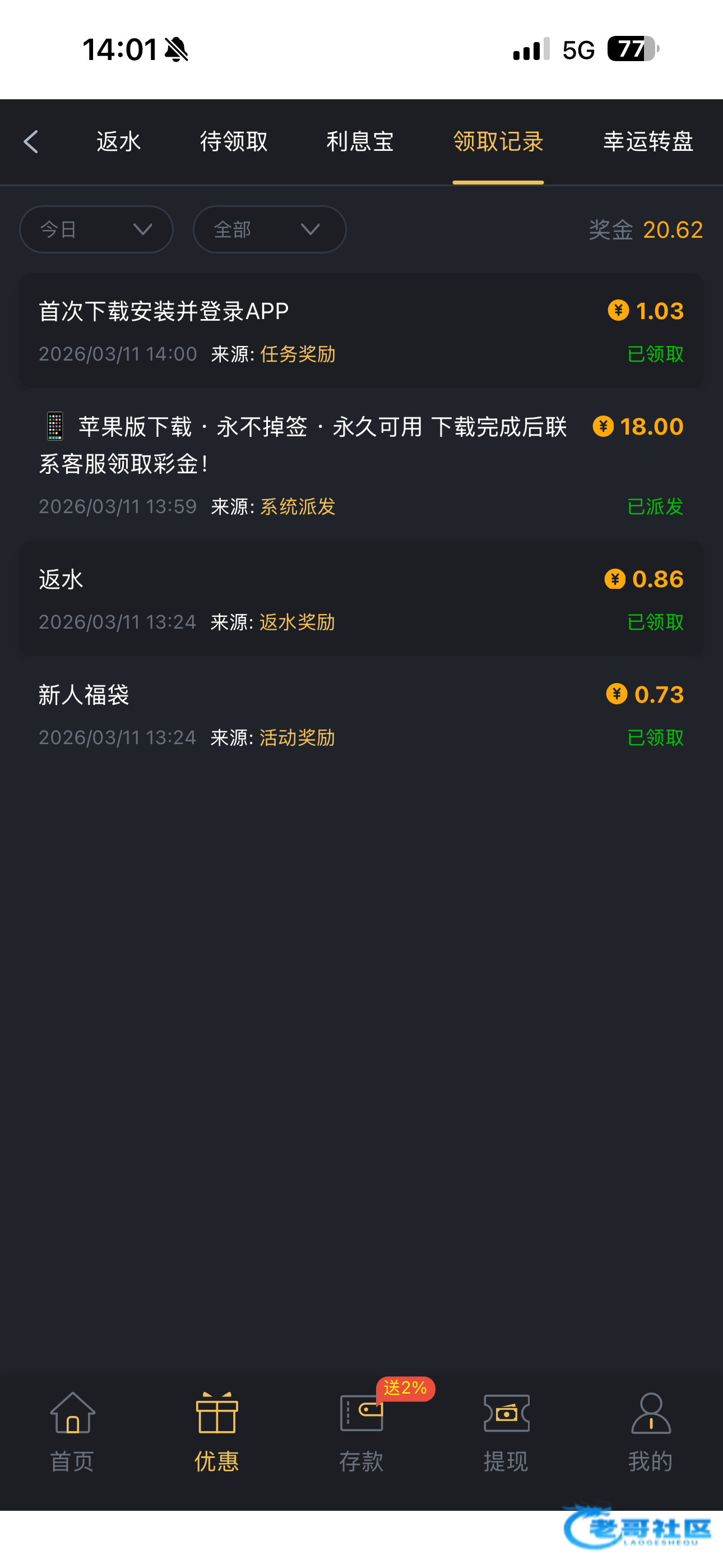The width and height of the screenshot is (723, 1568).
Task: Open the 待领取 tab
Action: coord(234,142)
